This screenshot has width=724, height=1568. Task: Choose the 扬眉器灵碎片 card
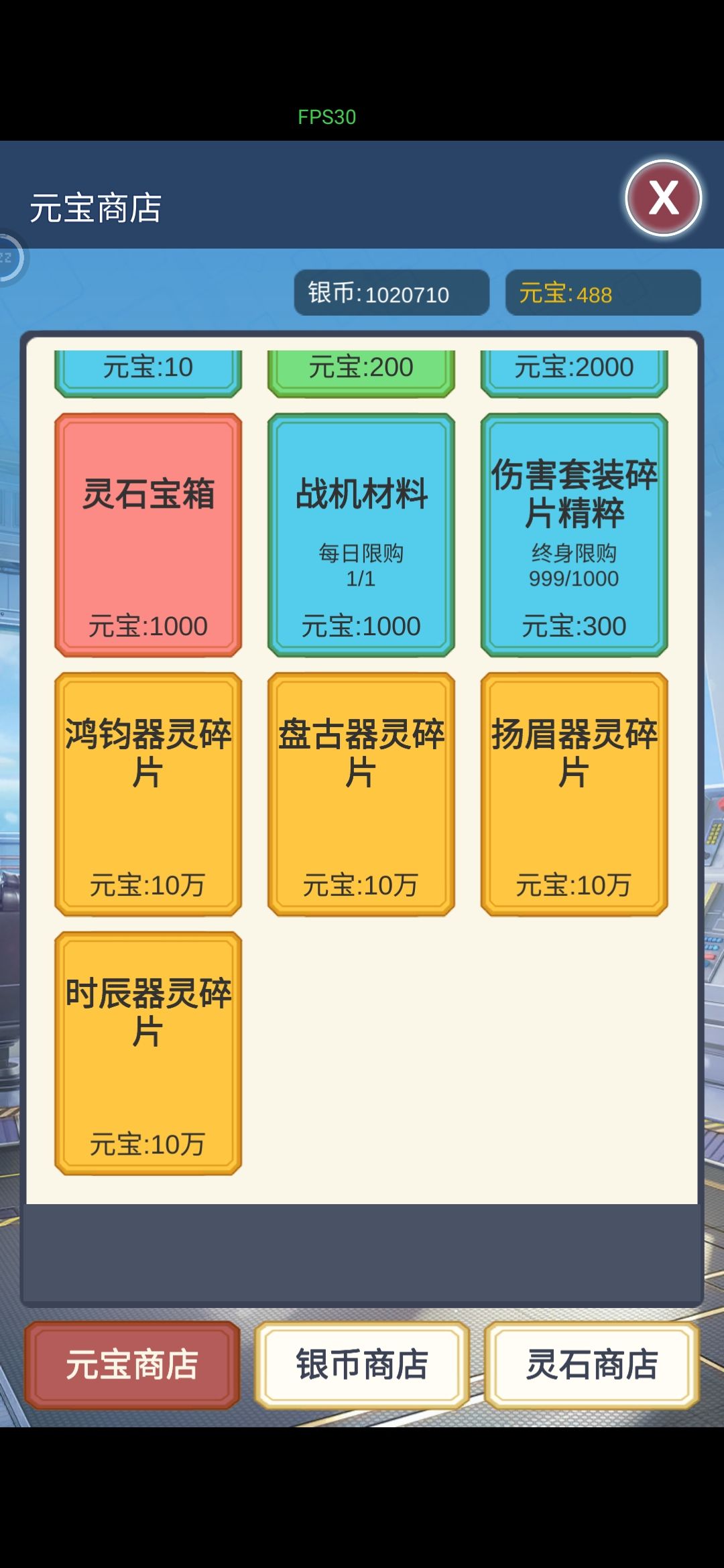[x=575, y=794]
